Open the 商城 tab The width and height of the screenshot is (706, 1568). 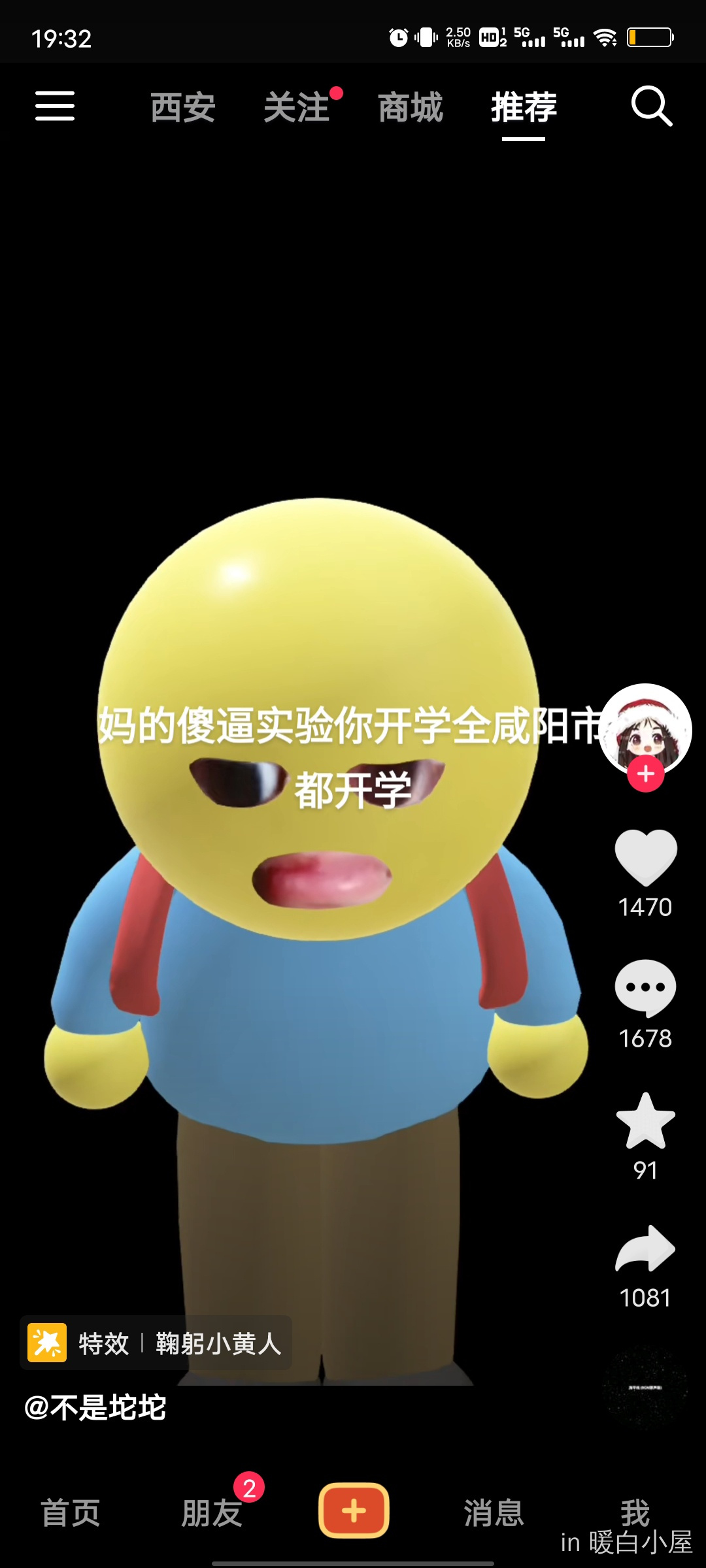click(x=411, y=107)
